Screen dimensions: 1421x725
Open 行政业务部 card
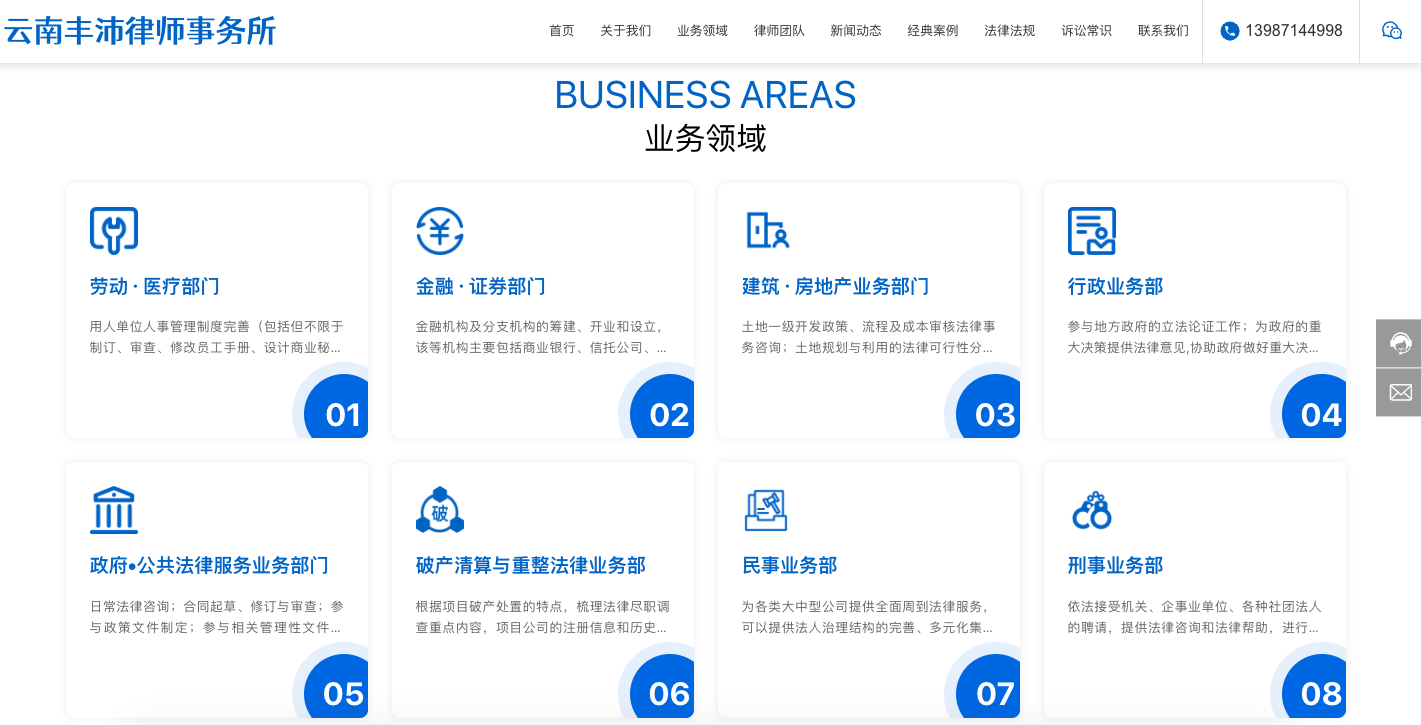[1115, 287]
